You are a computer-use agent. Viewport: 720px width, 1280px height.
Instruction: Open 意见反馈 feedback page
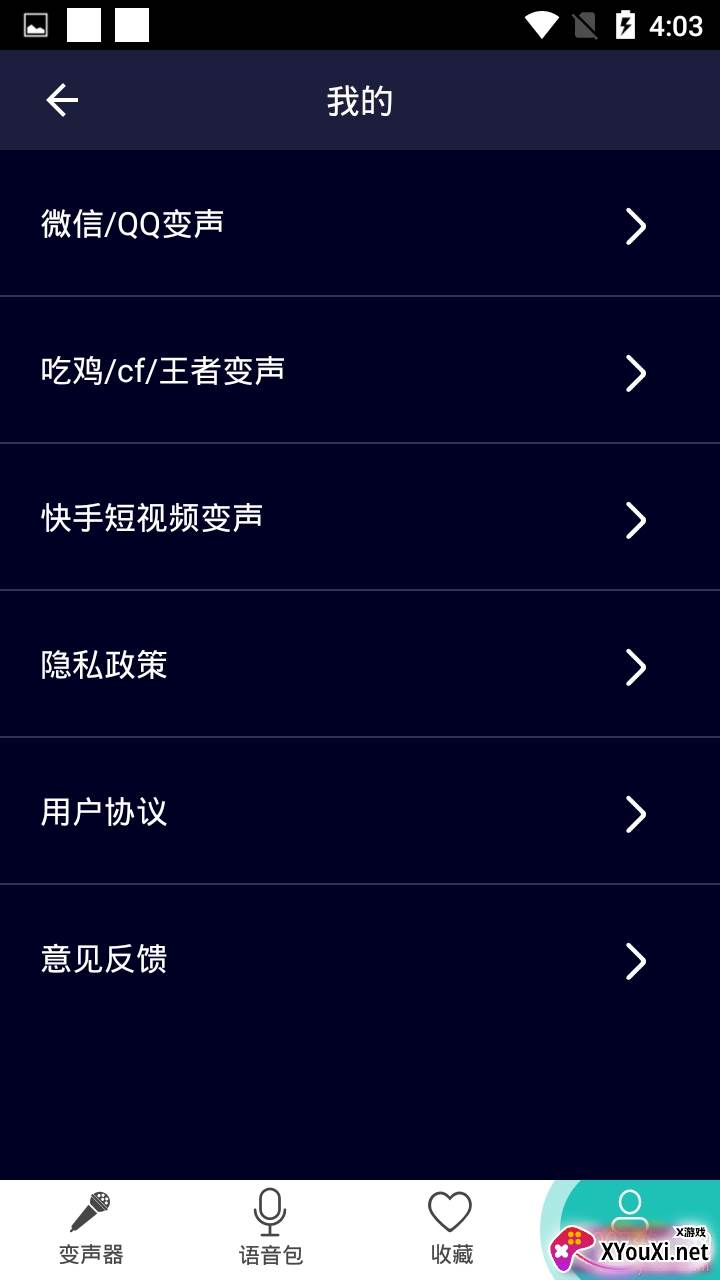coord(360,960)
